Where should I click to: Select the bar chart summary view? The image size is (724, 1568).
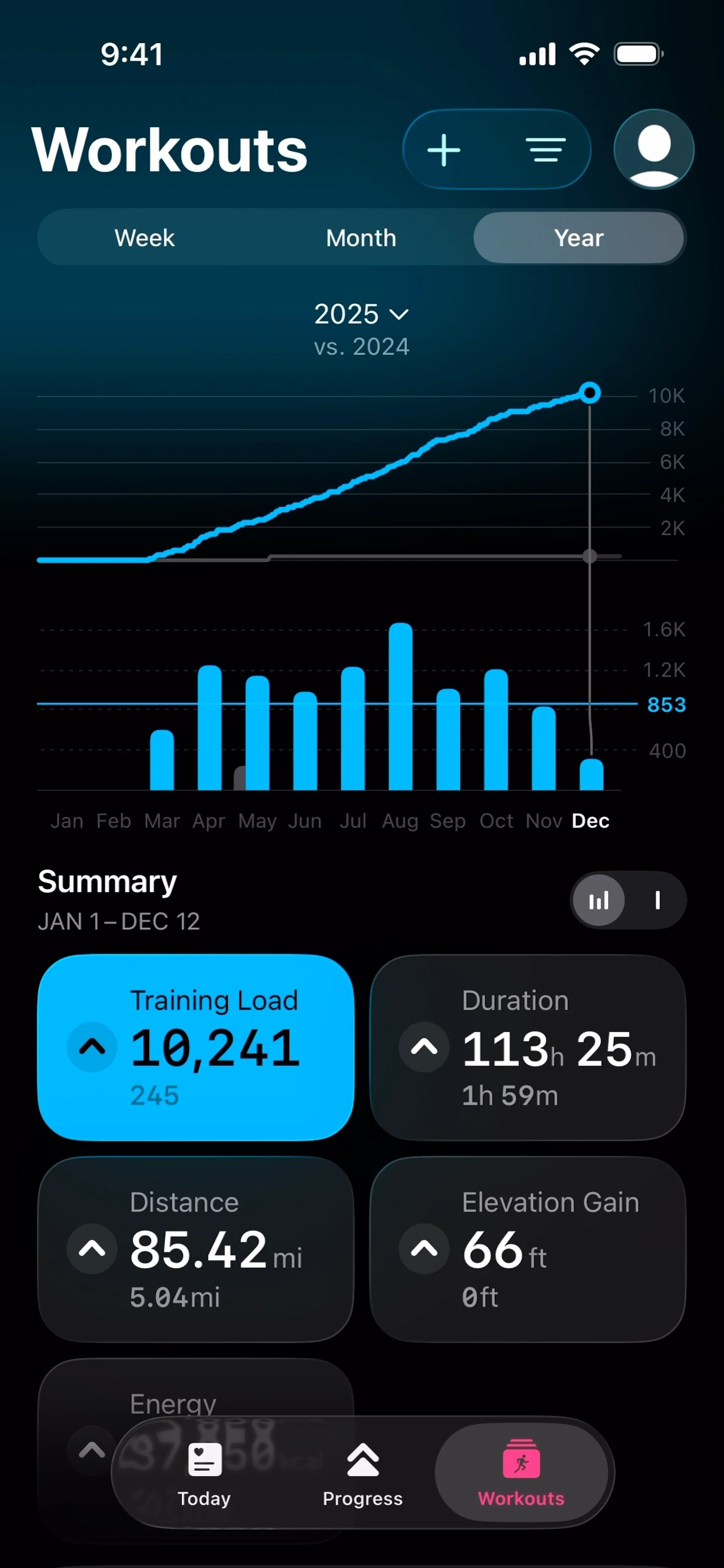pyautogui.click(x=599, y=900)
